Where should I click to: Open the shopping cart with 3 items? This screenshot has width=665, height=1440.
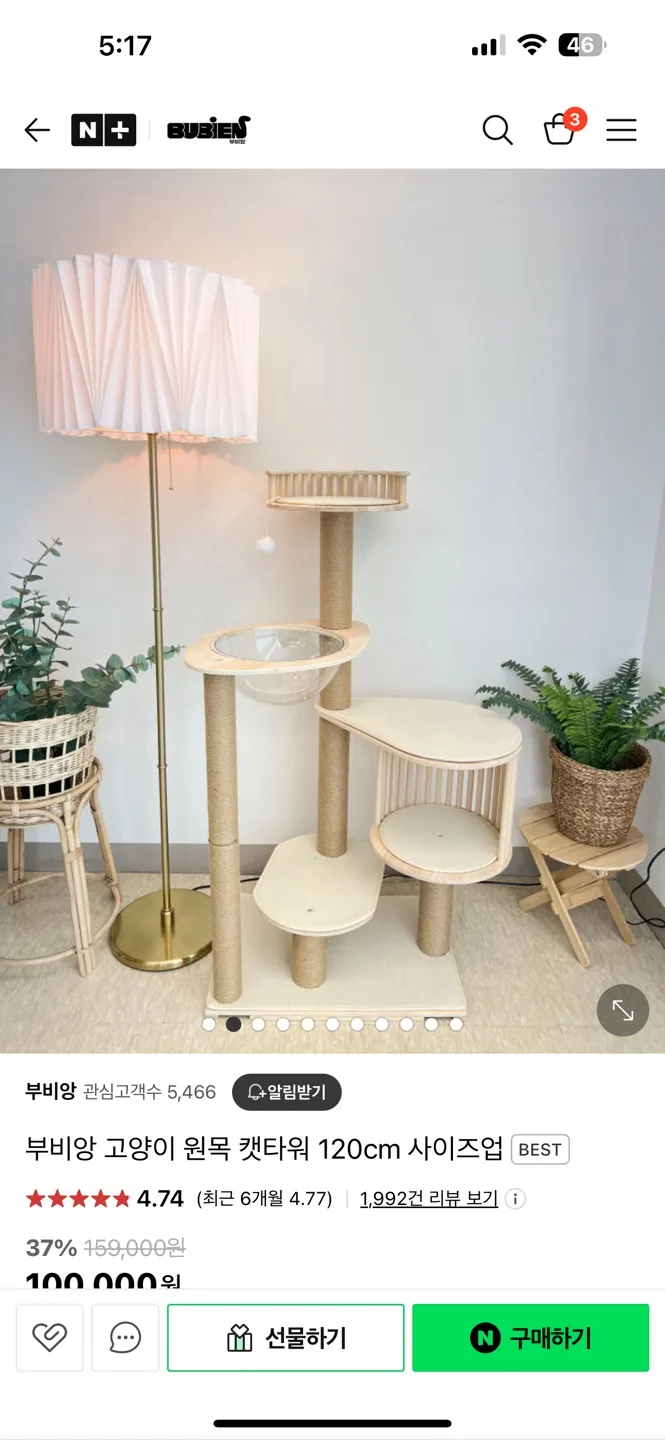tap(560, 130)
